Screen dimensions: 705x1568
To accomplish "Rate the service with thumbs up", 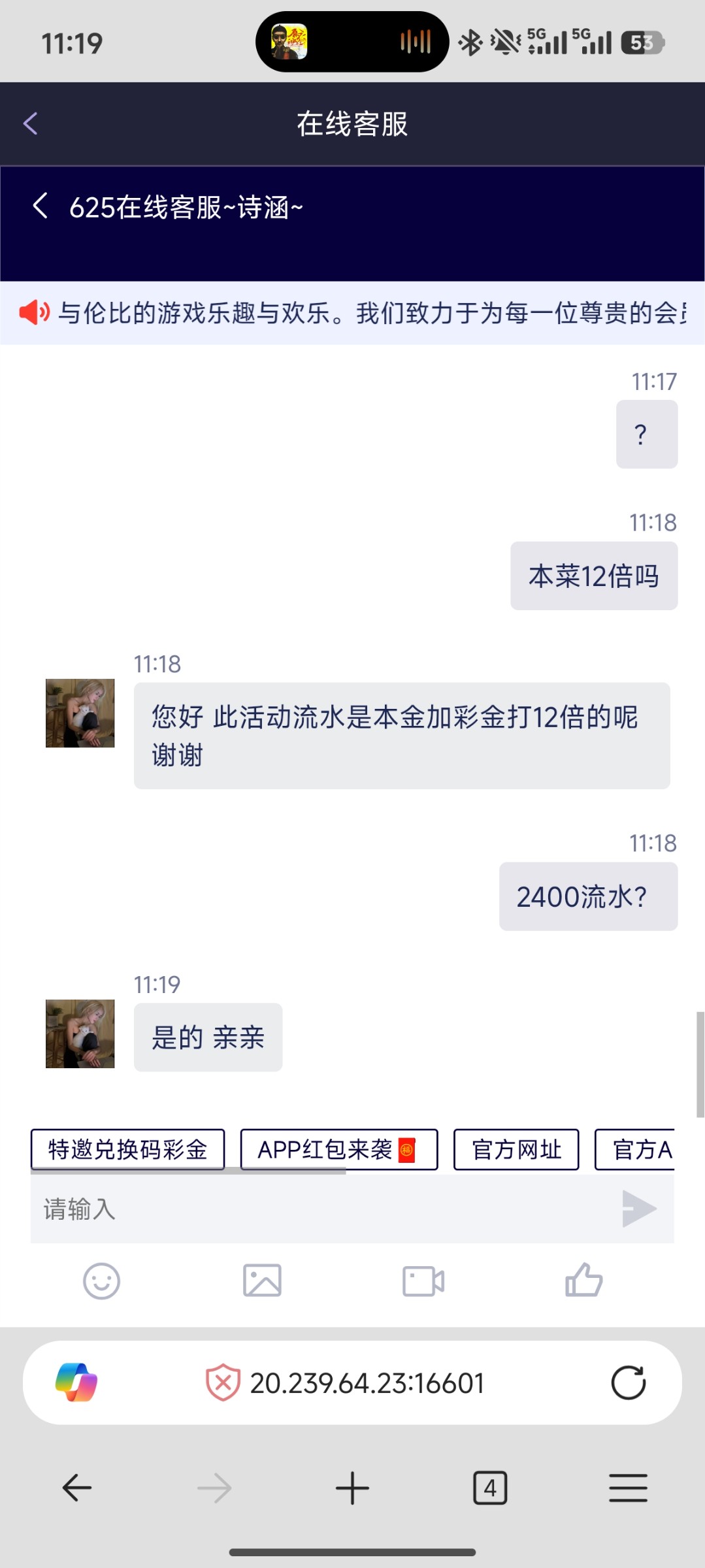I will 583,1281.
